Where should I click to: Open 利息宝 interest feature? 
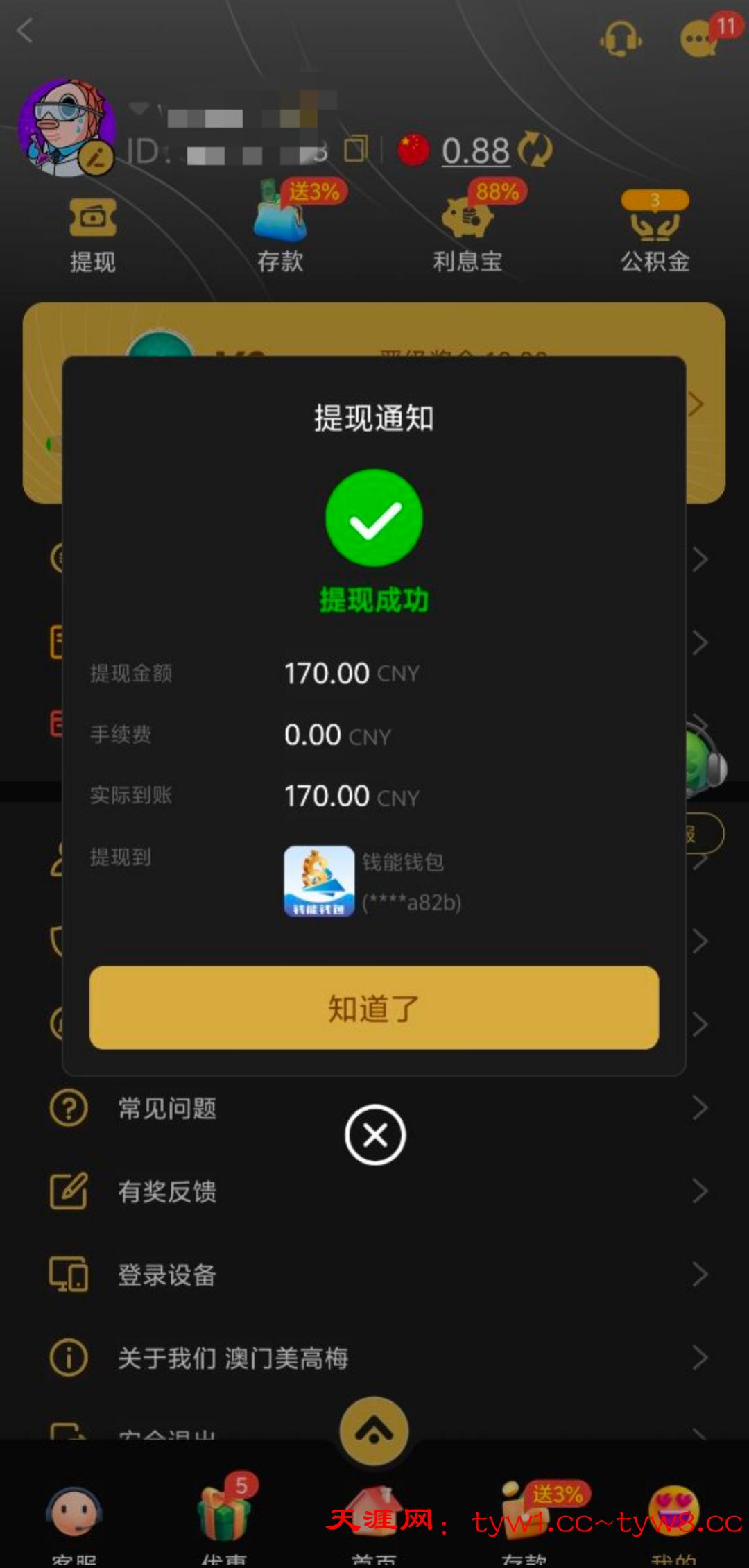tap(467, 232)
